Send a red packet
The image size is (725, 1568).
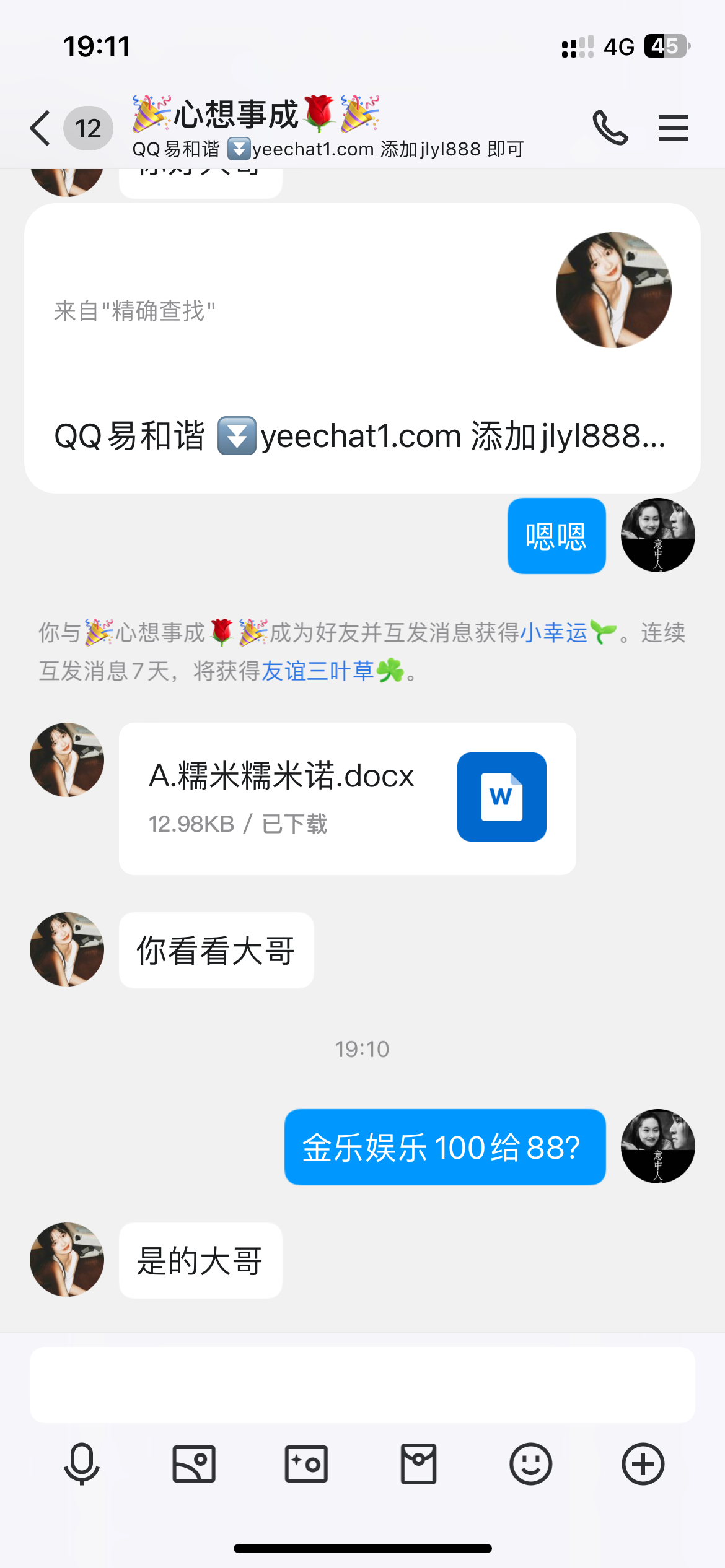pyautogui.click(x=418, y=1464)
